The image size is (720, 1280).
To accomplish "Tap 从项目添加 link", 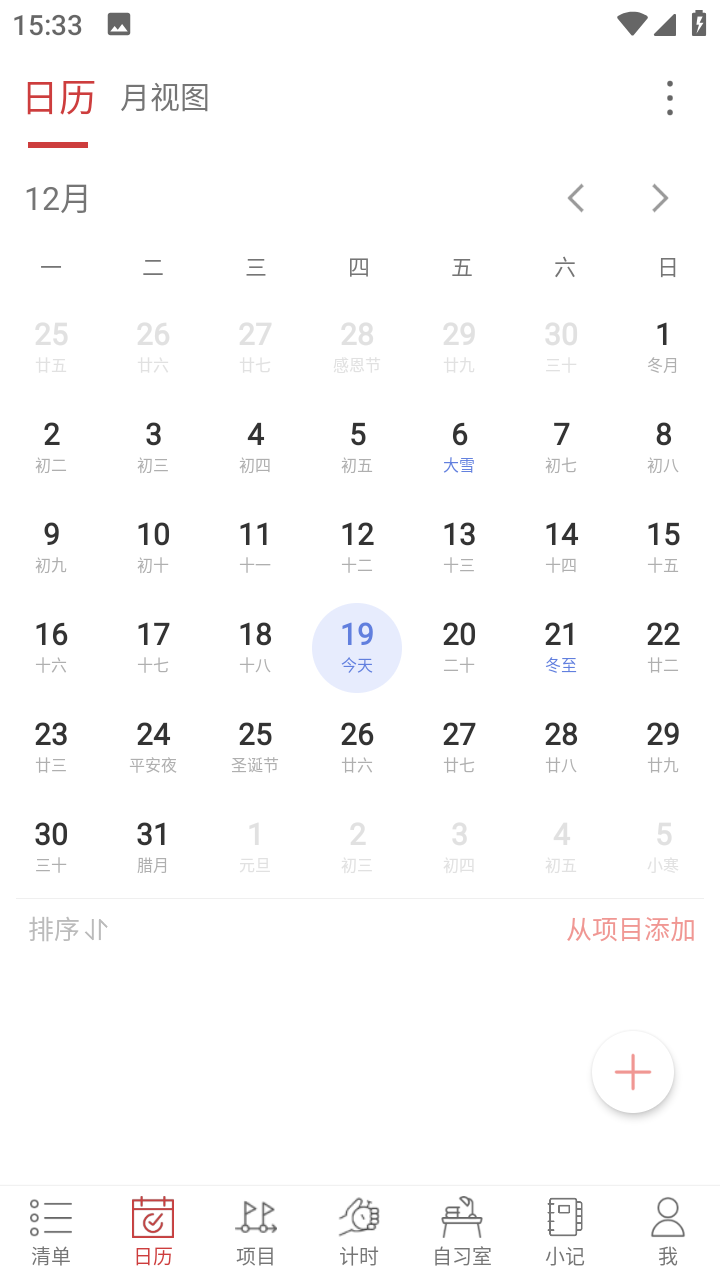I will [631, 930].
